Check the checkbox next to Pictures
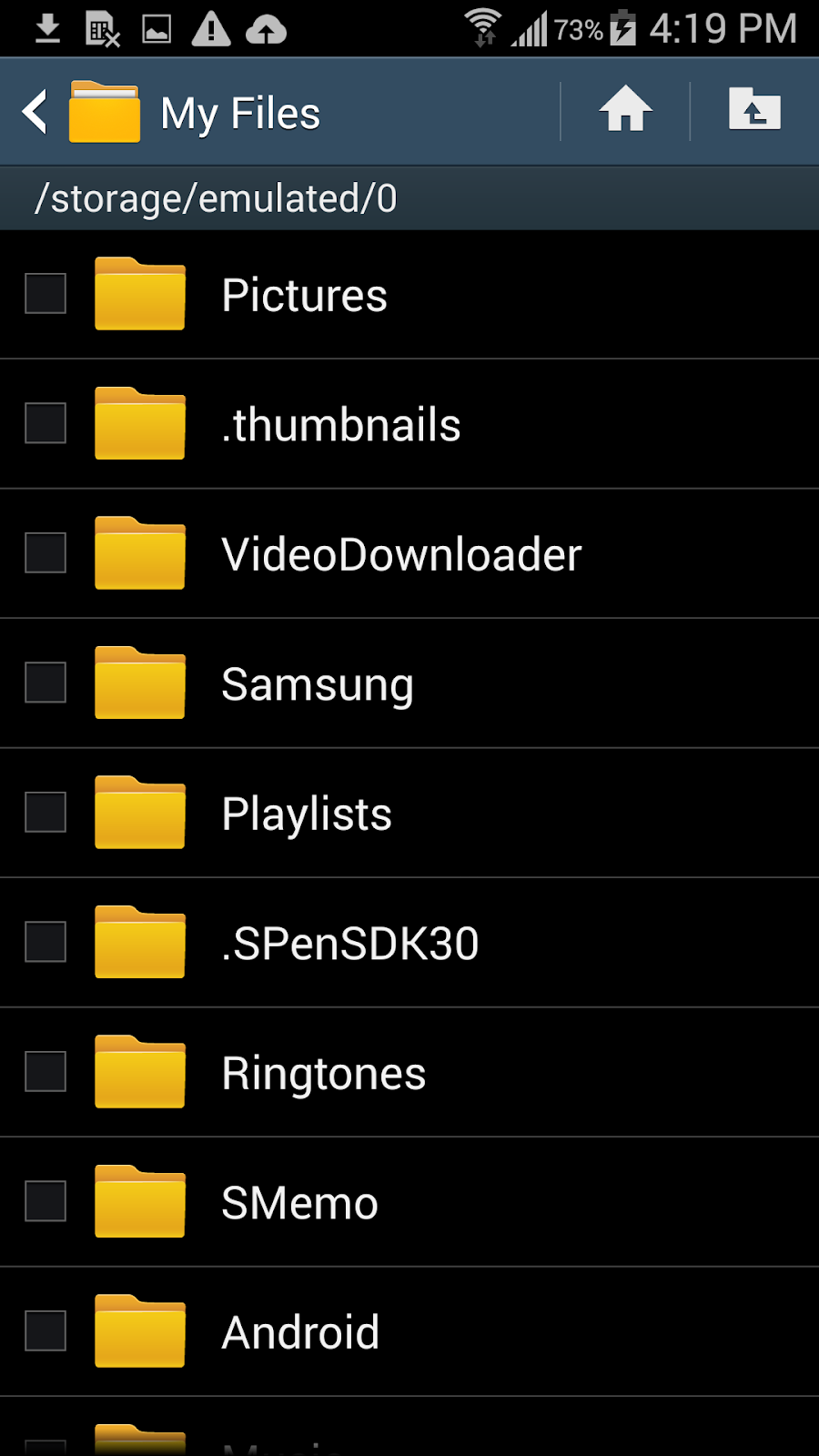This screenshot has height=1456, width=819. click(x=45, y=294)
